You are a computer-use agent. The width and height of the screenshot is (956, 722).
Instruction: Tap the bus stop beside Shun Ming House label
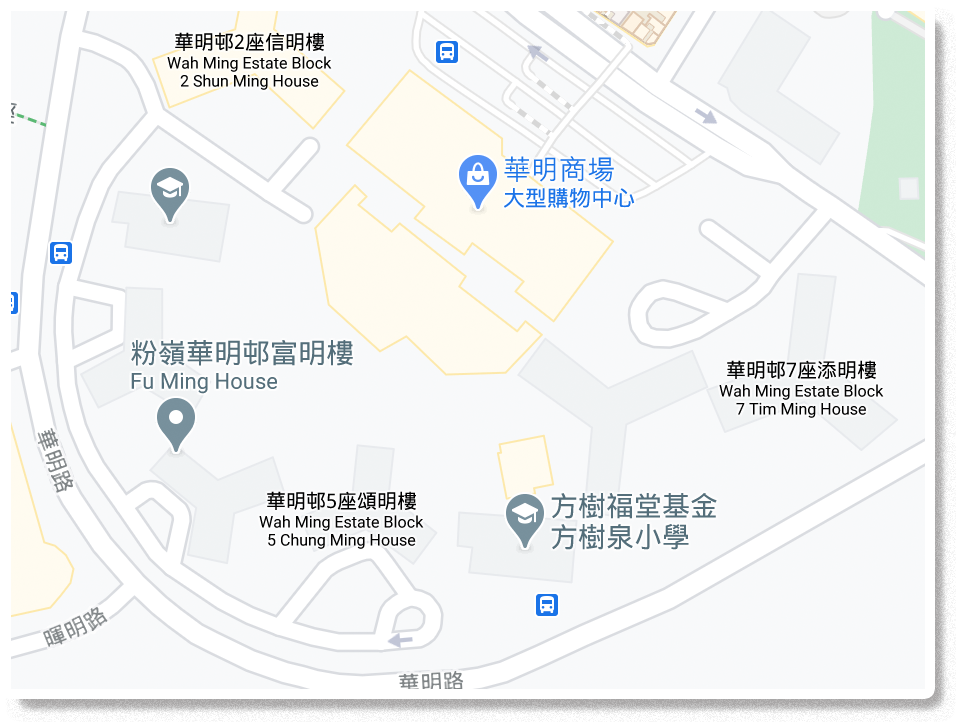tap(447, 52)
